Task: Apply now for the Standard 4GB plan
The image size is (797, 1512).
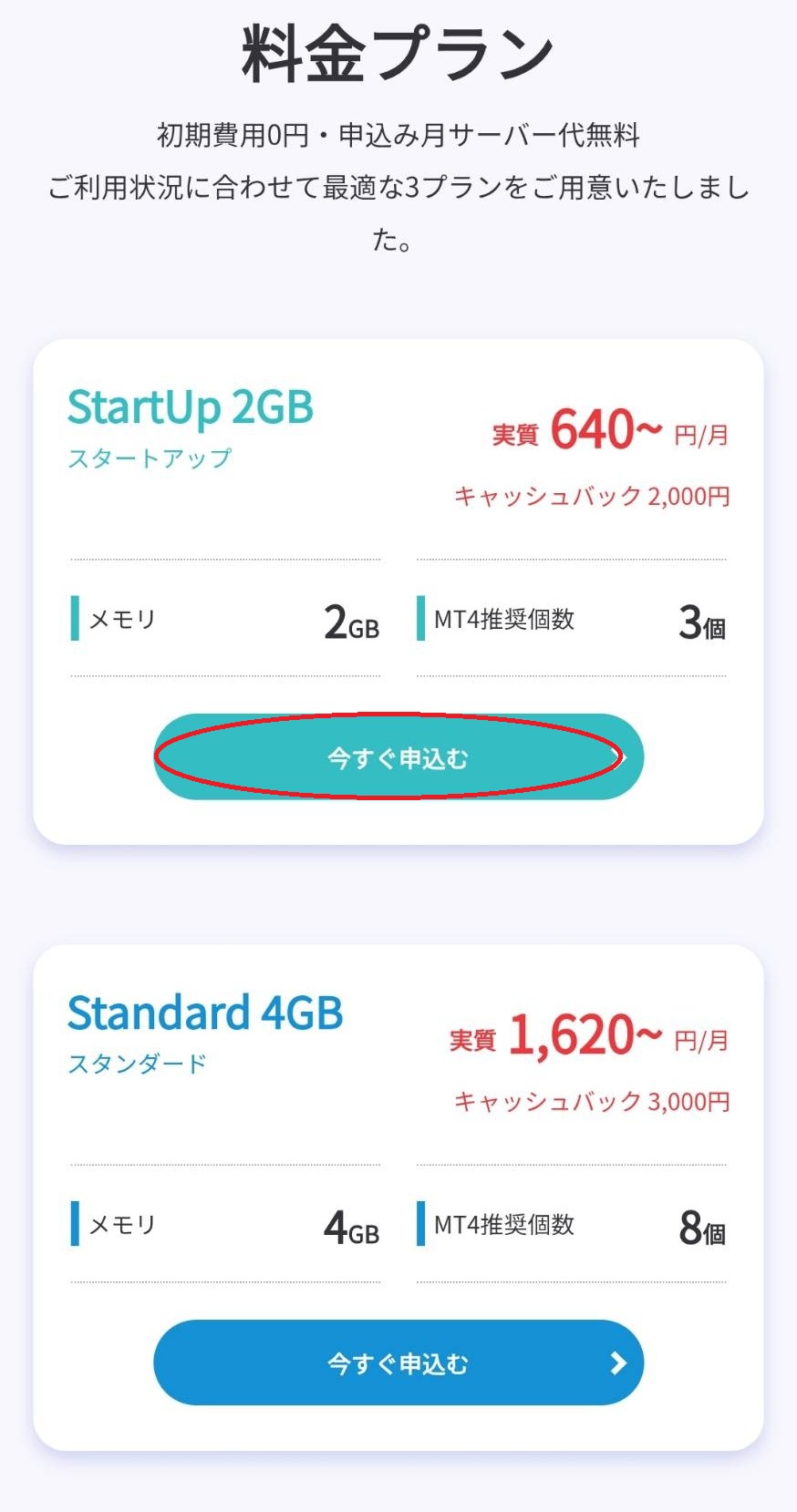Action: pos(398,1363)
